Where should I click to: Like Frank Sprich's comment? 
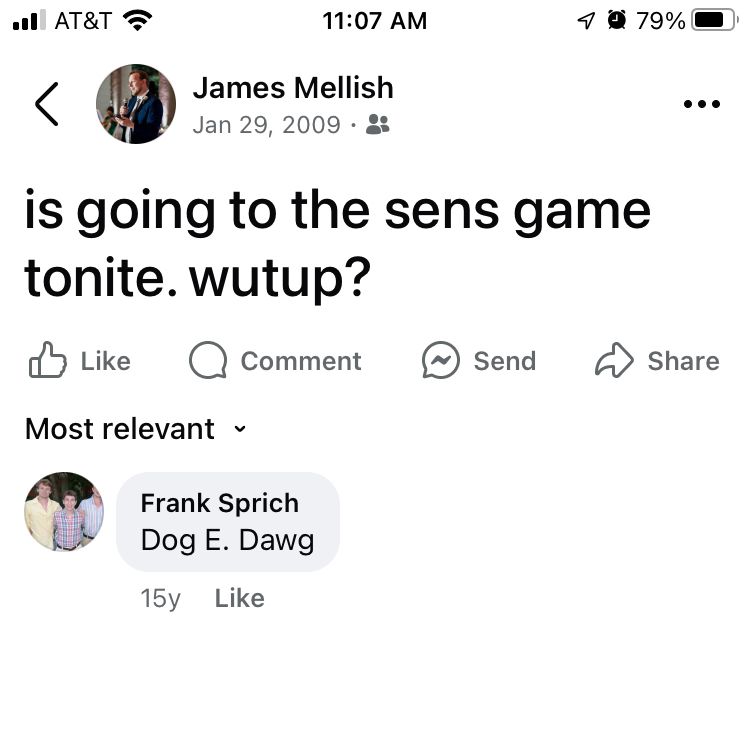239,598
